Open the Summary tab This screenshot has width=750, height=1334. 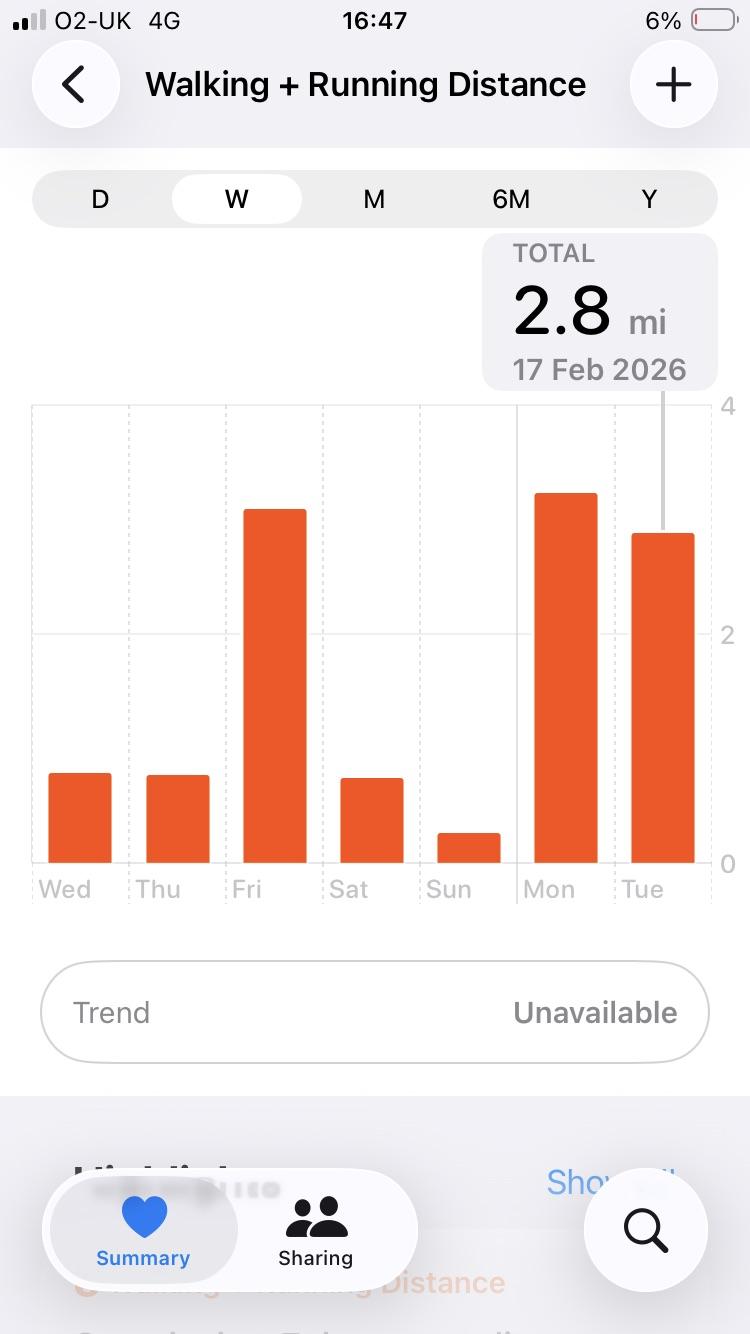[x=143, y=1231]
